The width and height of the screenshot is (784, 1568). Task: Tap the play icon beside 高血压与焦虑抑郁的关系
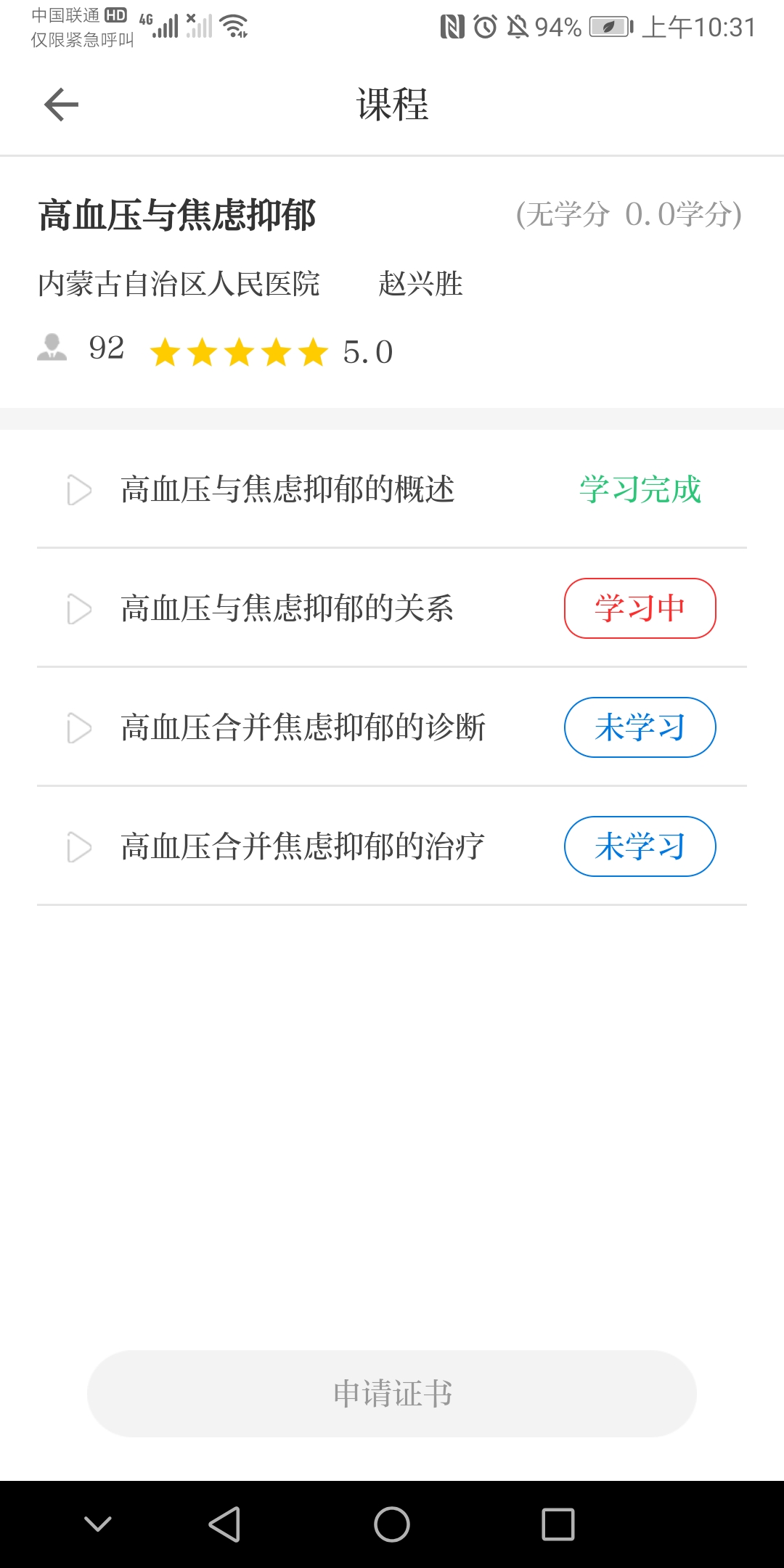pyautogui.click(x=78, y=608)
